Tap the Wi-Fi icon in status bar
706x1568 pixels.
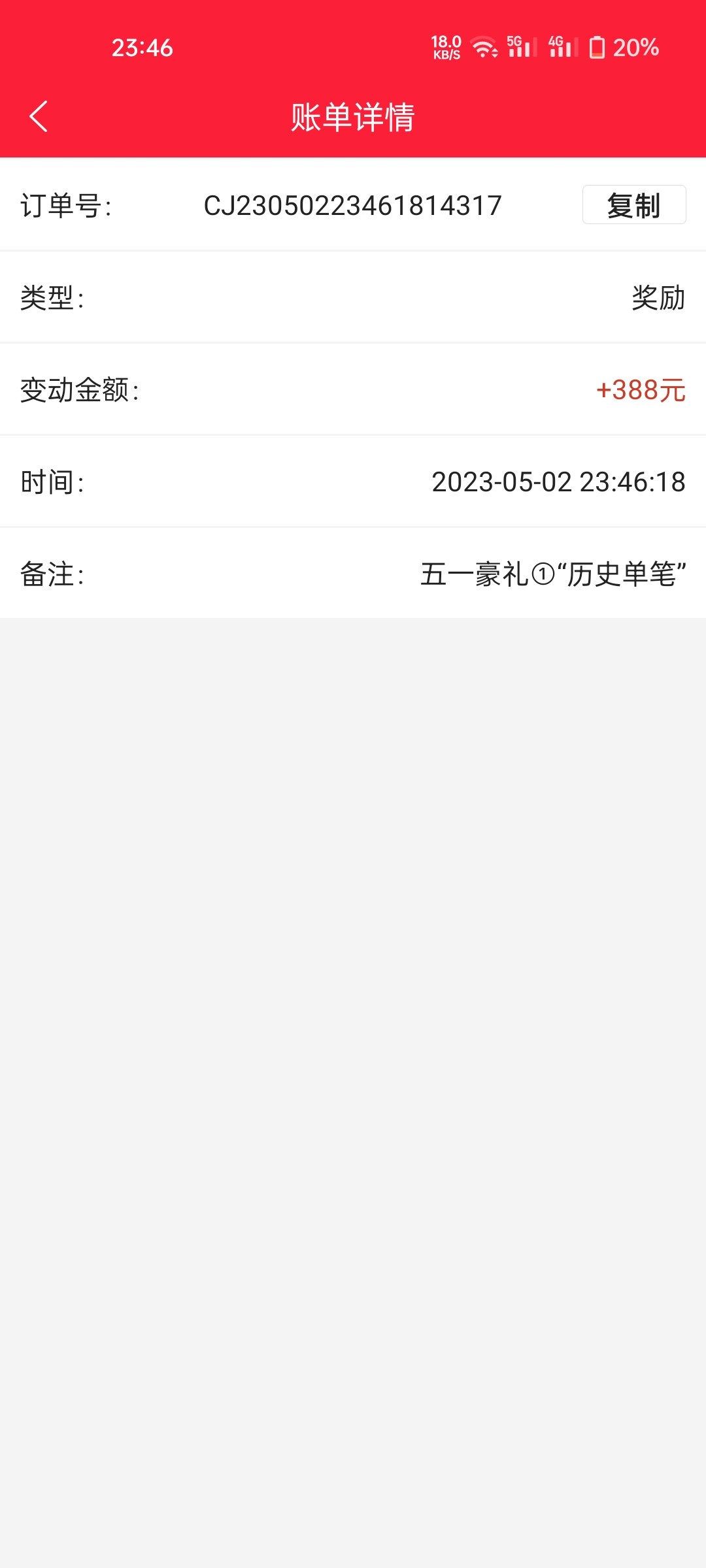[x=482, y=48]
